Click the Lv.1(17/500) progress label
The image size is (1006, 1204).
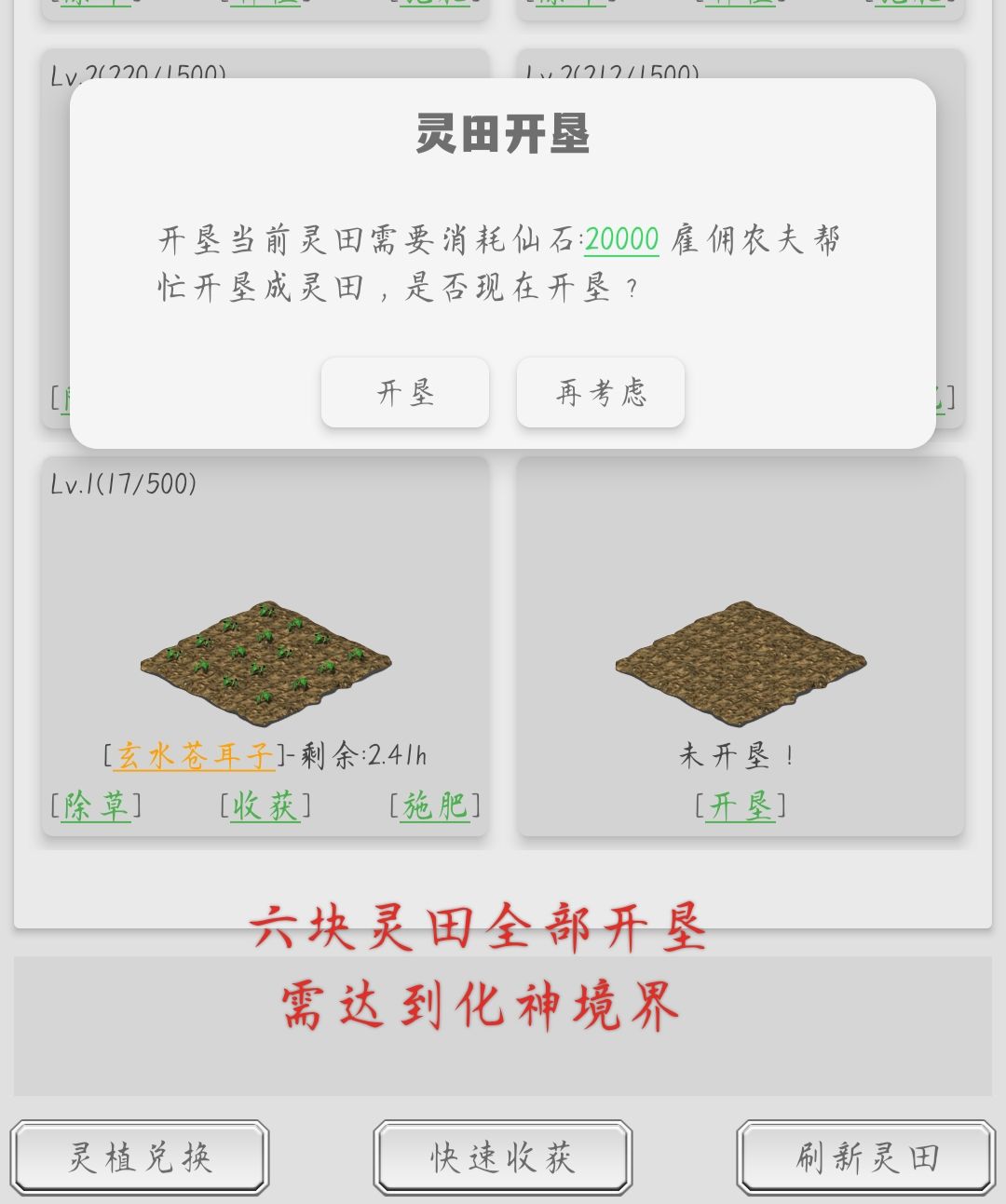tap(122, 483)
